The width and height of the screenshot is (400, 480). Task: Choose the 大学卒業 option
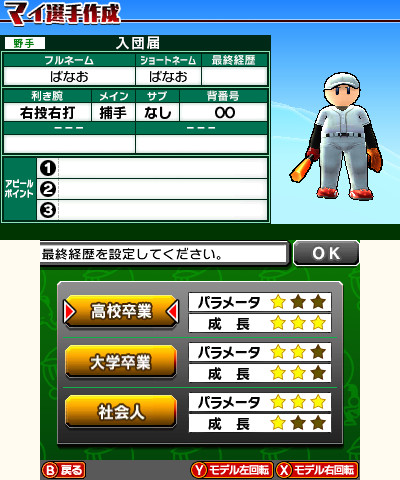pyautogui.click(x=121, y=362)
